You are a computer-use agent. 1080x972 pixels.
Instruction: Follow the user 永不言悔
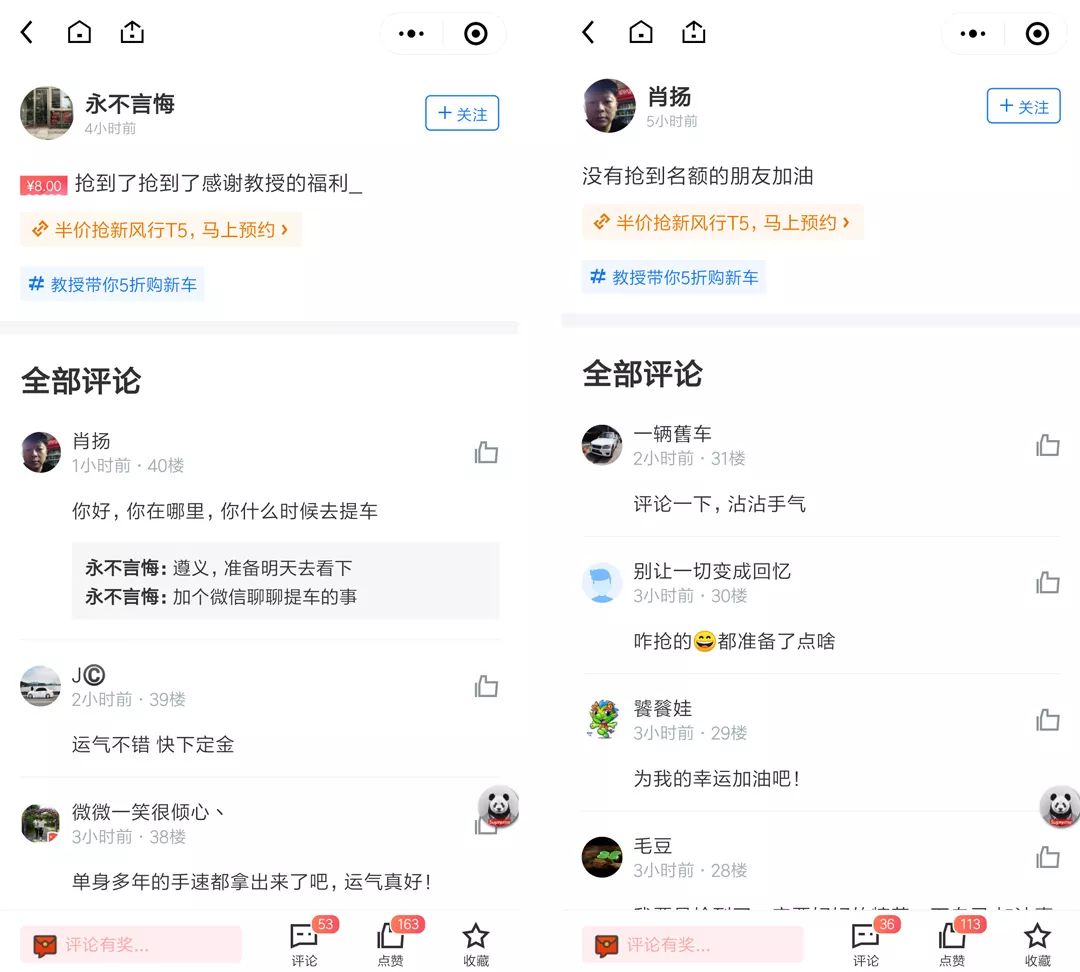(x=461, y=113)
